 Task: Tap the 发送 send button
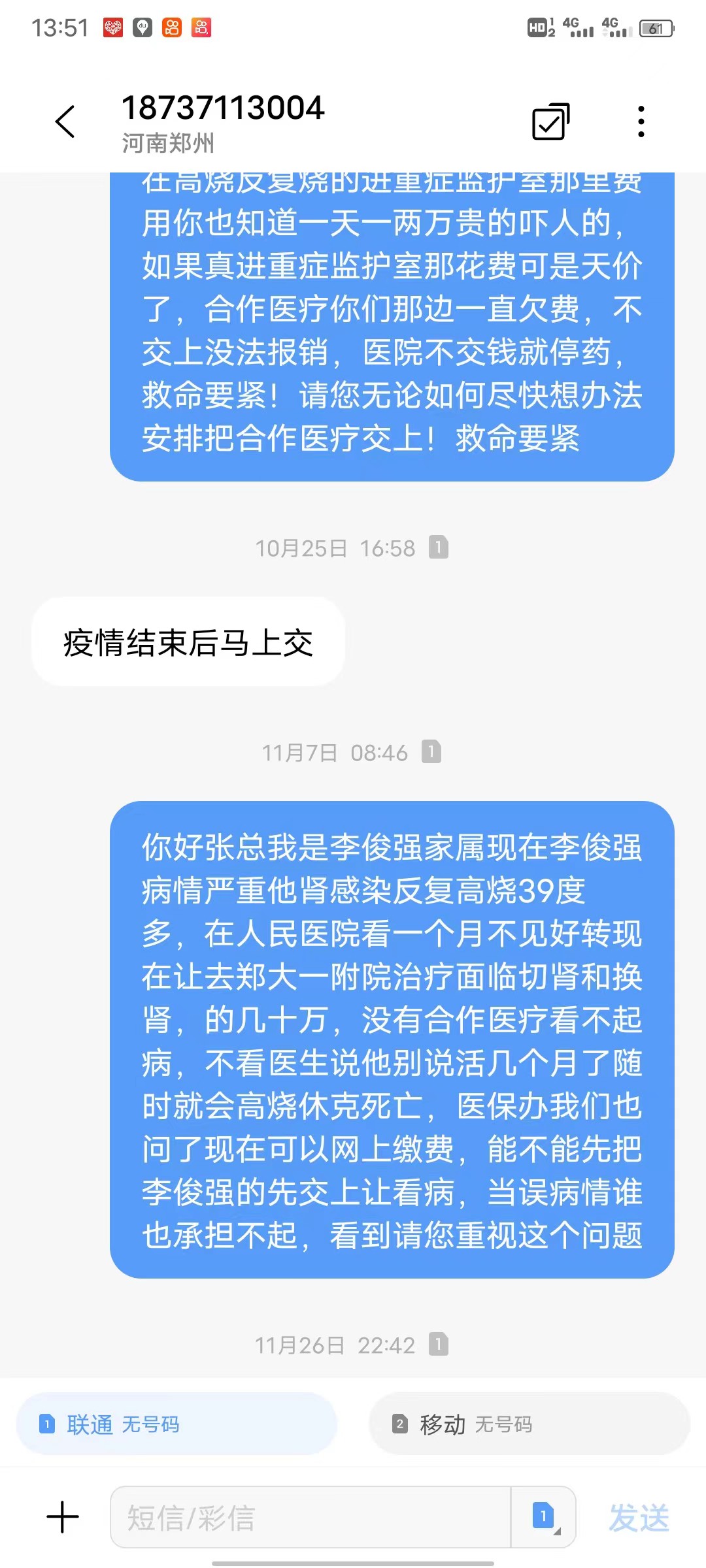[x=639, y=1517]
